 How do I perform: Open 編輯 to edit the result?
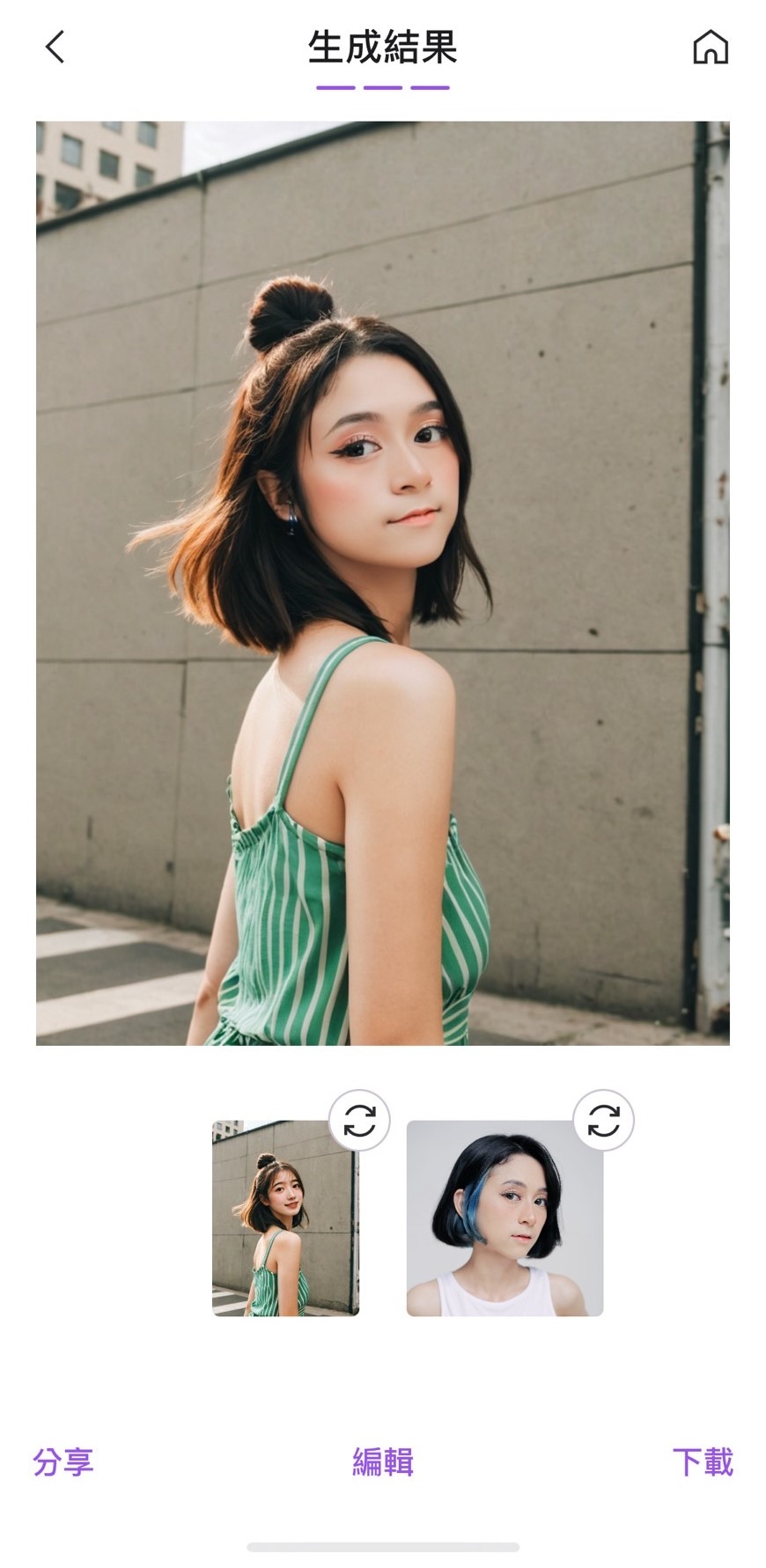pos(383,1462)
